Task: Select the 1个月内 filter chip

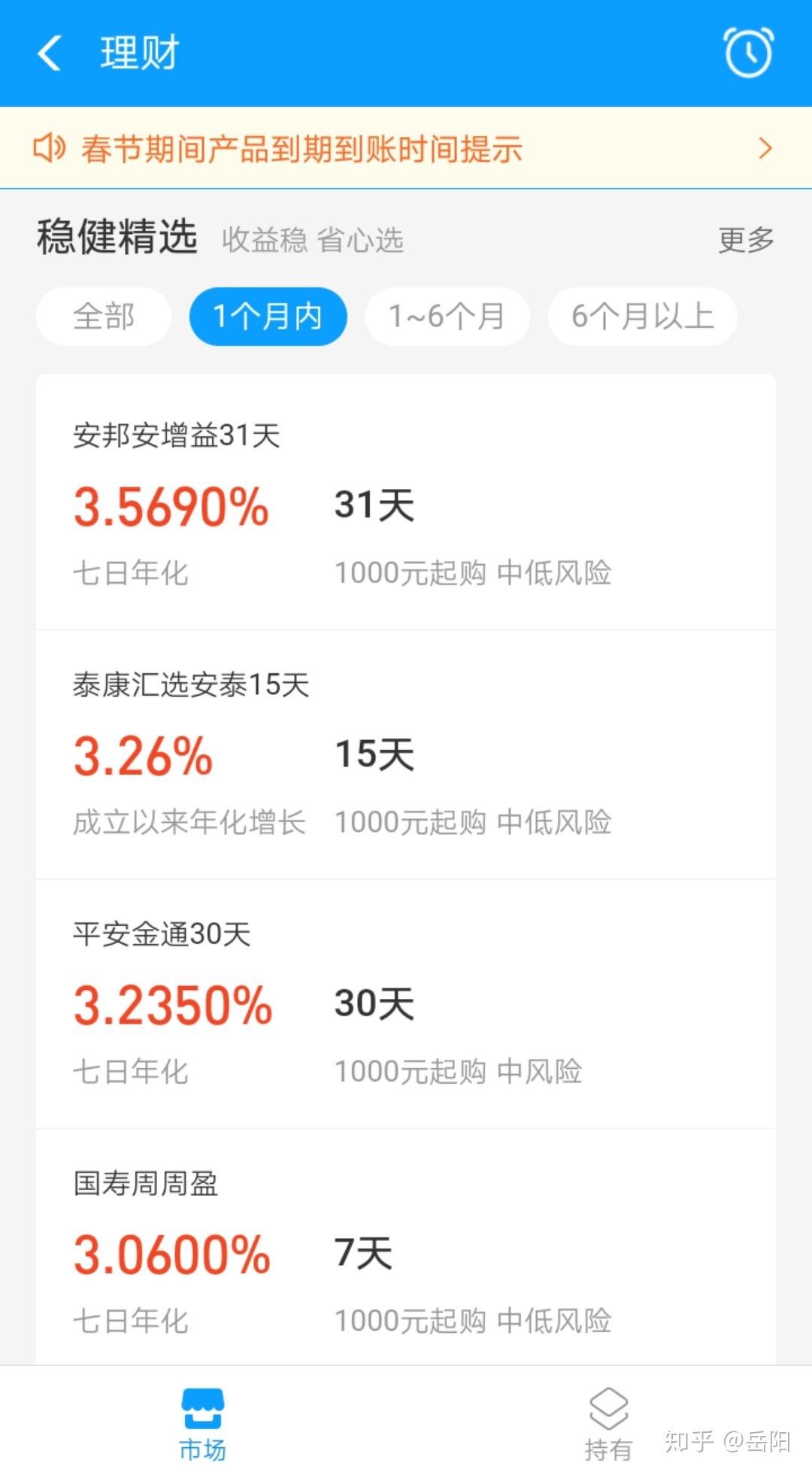Action: tap(268, 316)
